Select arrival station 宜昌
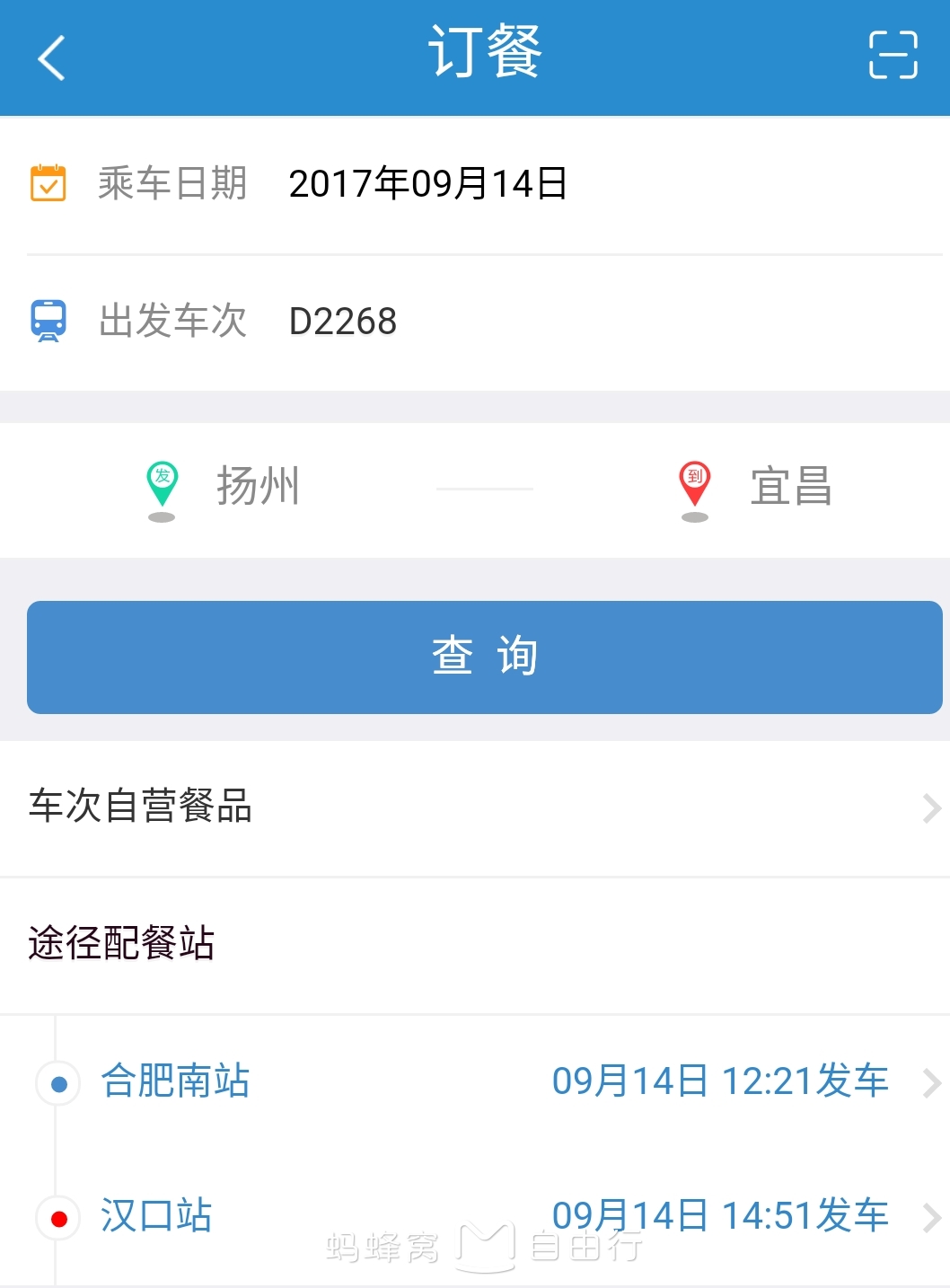 [790, 487]
